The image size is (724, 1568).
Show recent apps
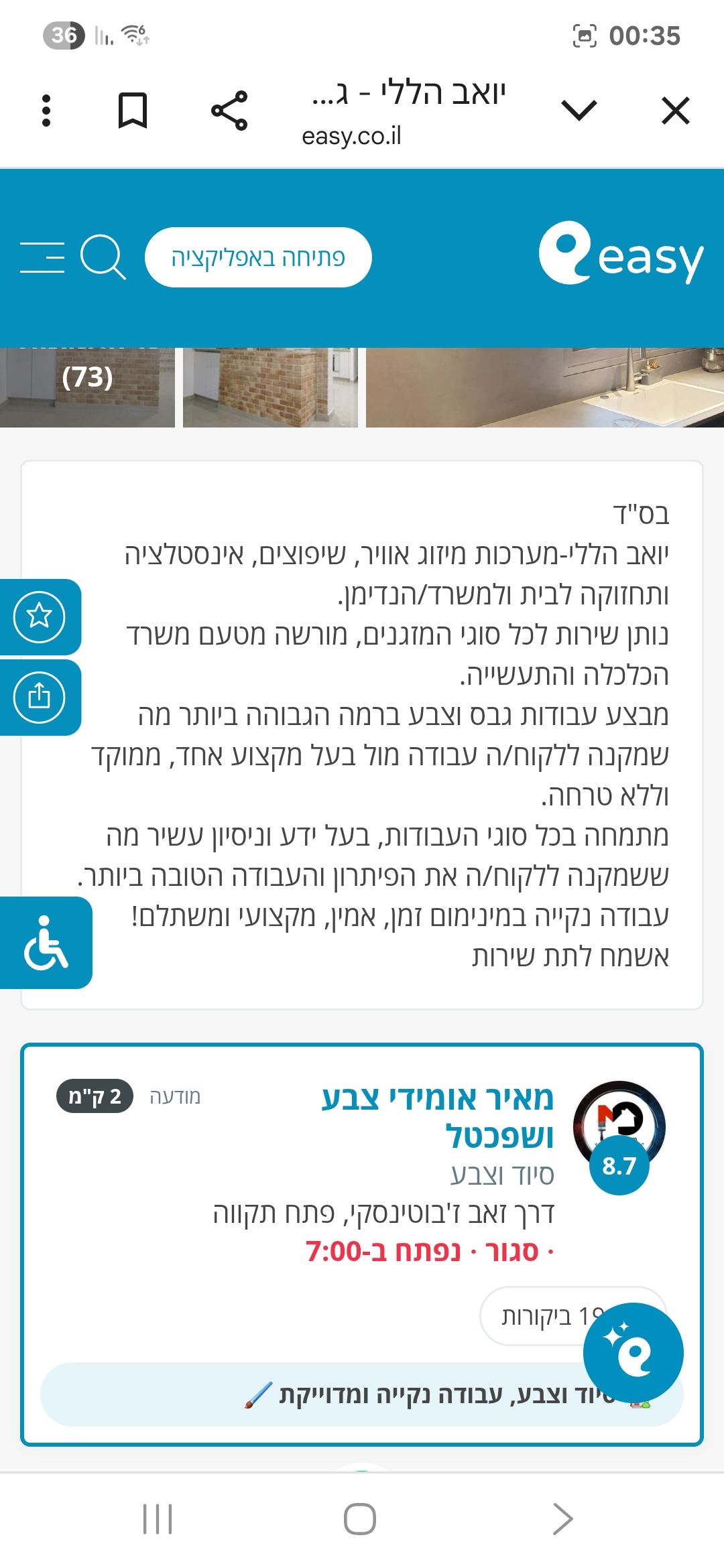click(x=158, y=1518)
